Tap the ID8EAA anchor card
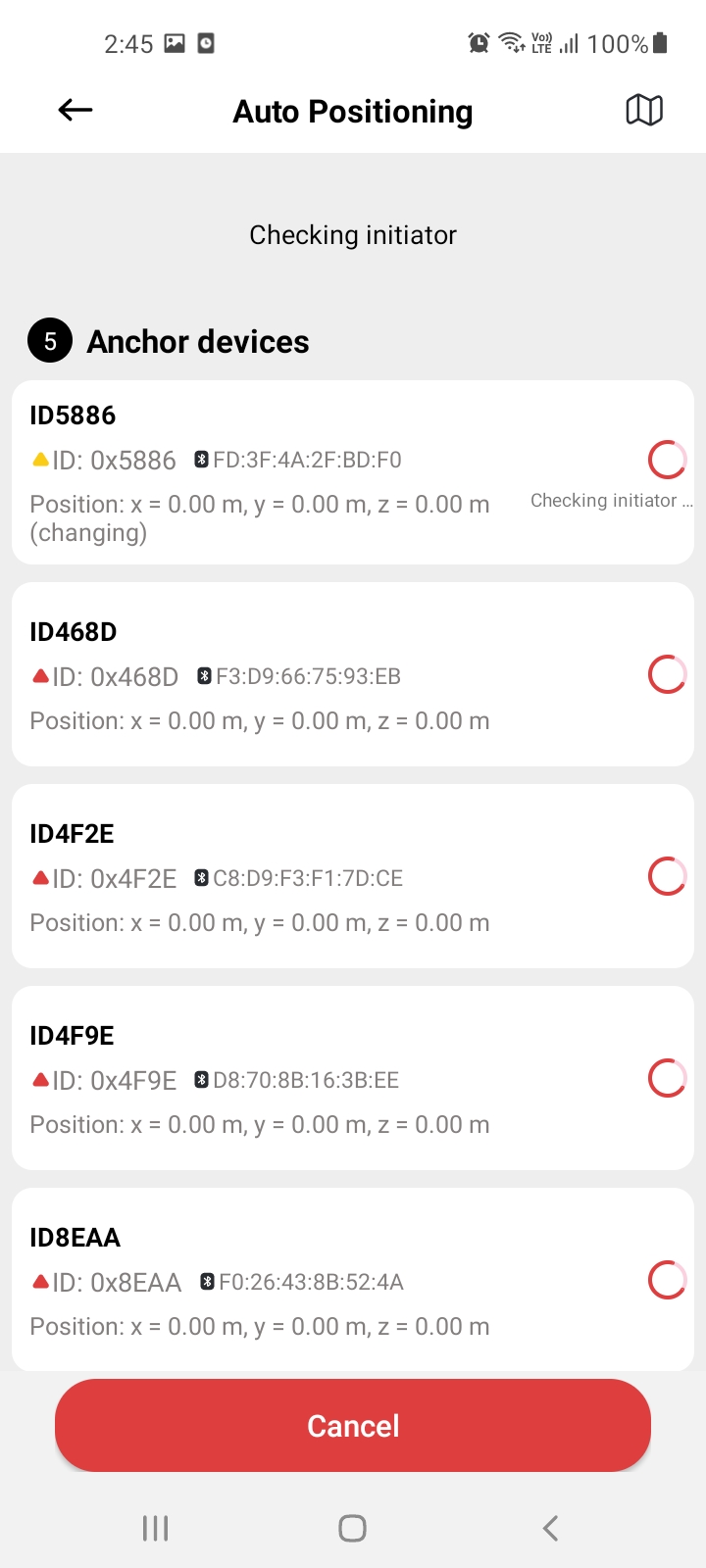The width and height of the screenshot is (706, 1568). point(353,1279)
